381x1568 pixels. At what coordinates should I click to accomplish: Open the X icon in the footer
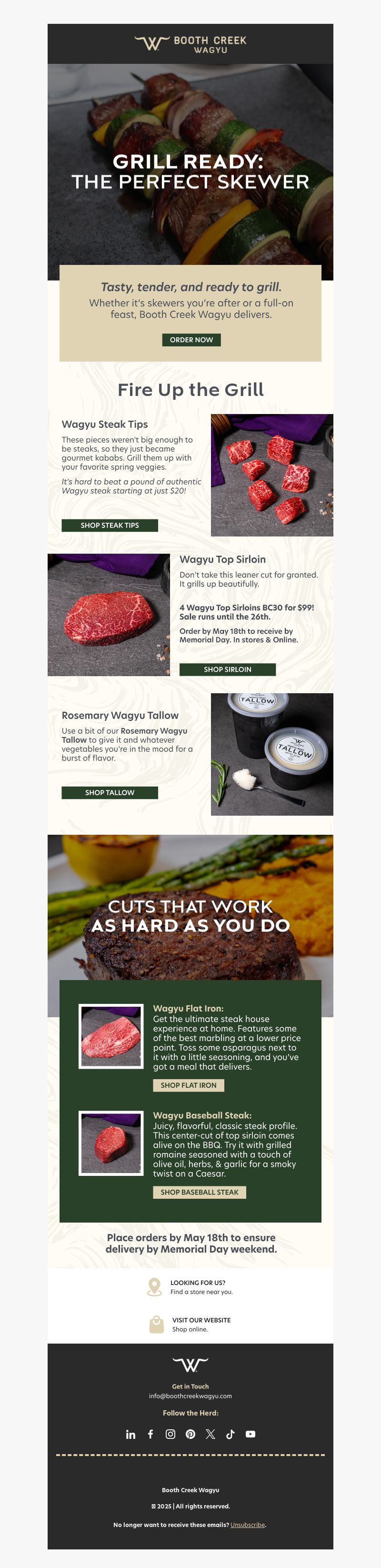click(211, 1434)
